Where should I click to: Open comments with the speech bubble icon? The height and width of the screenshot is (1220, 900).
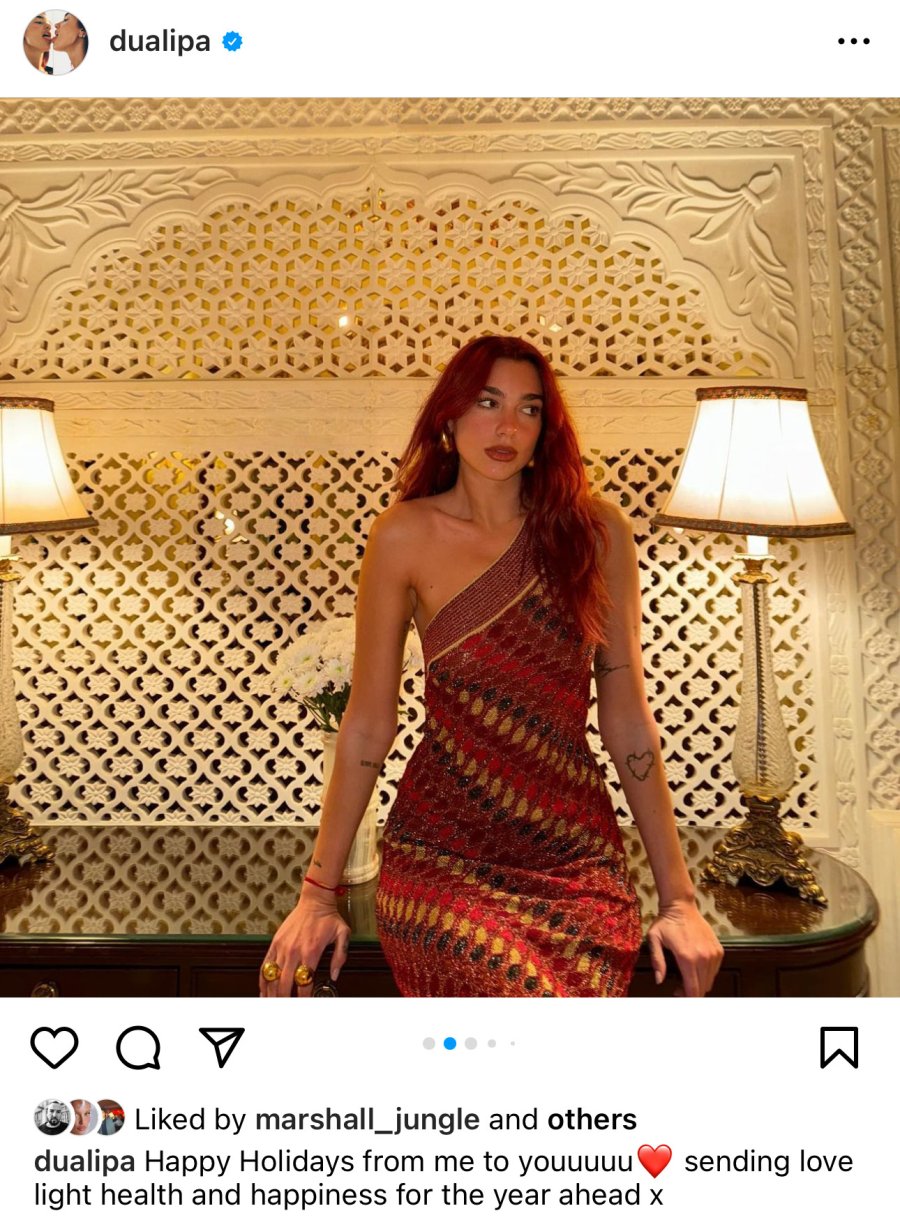138,1047
